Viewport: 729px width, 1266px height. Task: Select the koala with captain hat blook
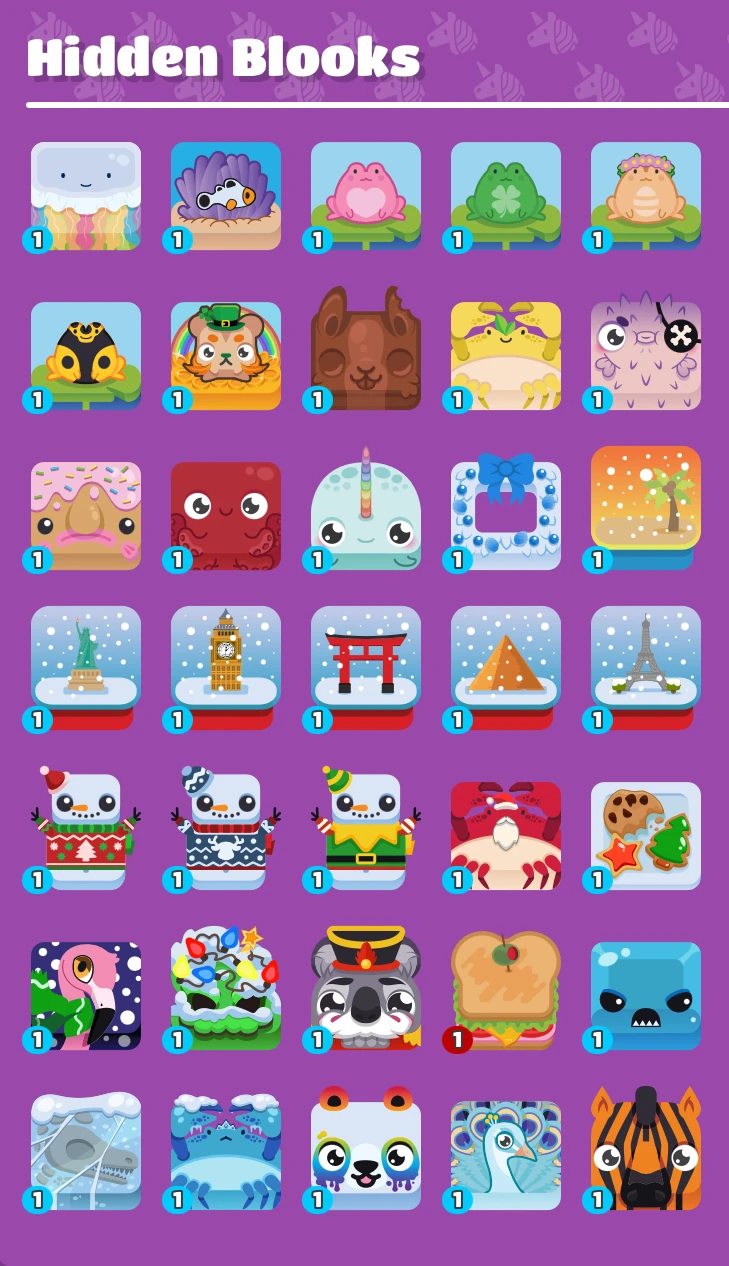point(366,990)
